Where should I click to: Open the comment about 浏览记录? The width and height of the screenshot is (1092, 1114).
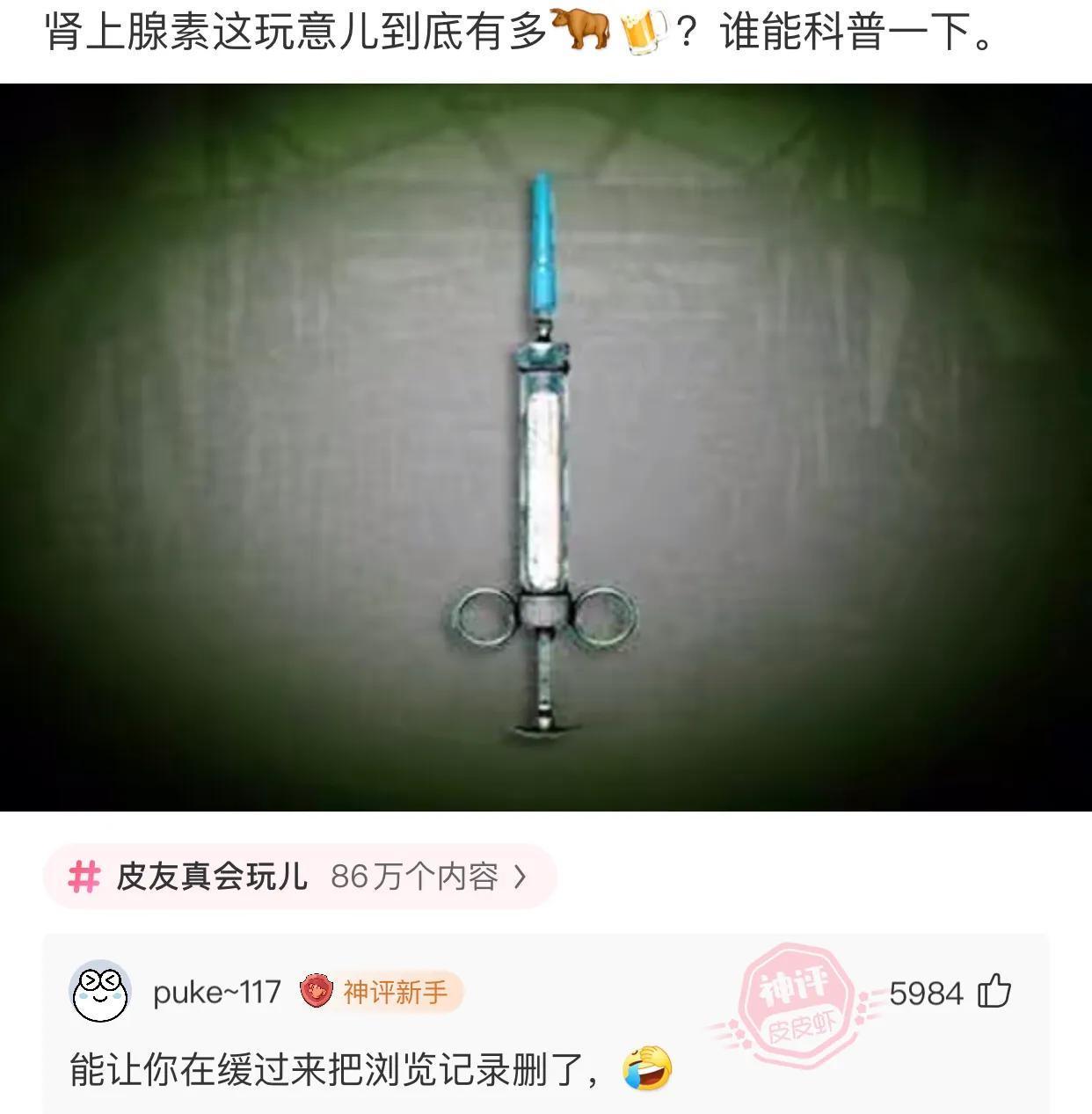(x=334, y=1070)
